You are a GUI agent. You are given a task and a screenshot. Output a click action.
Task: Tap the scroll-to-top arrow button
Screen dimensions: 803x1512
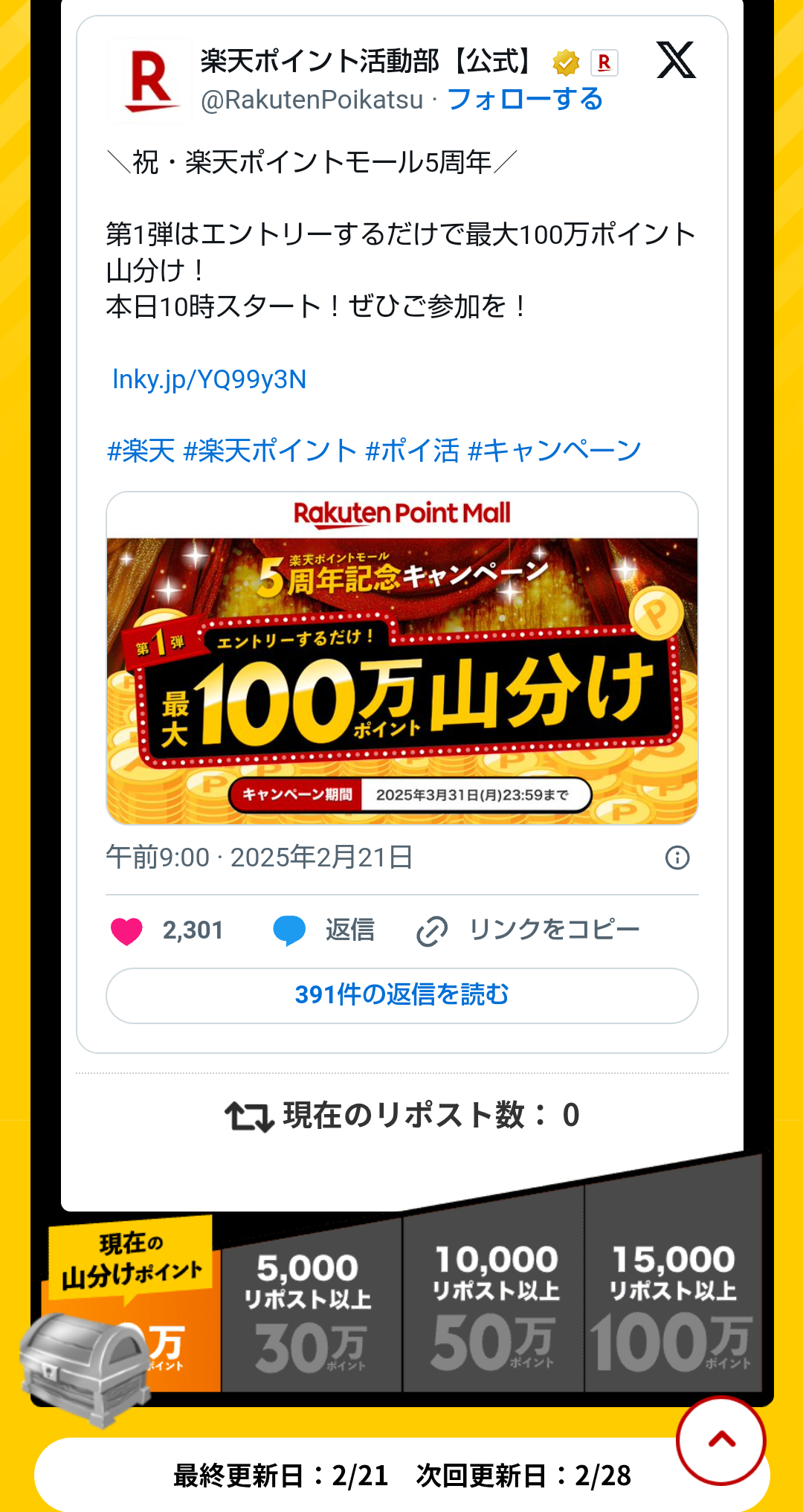[720, 1441]
